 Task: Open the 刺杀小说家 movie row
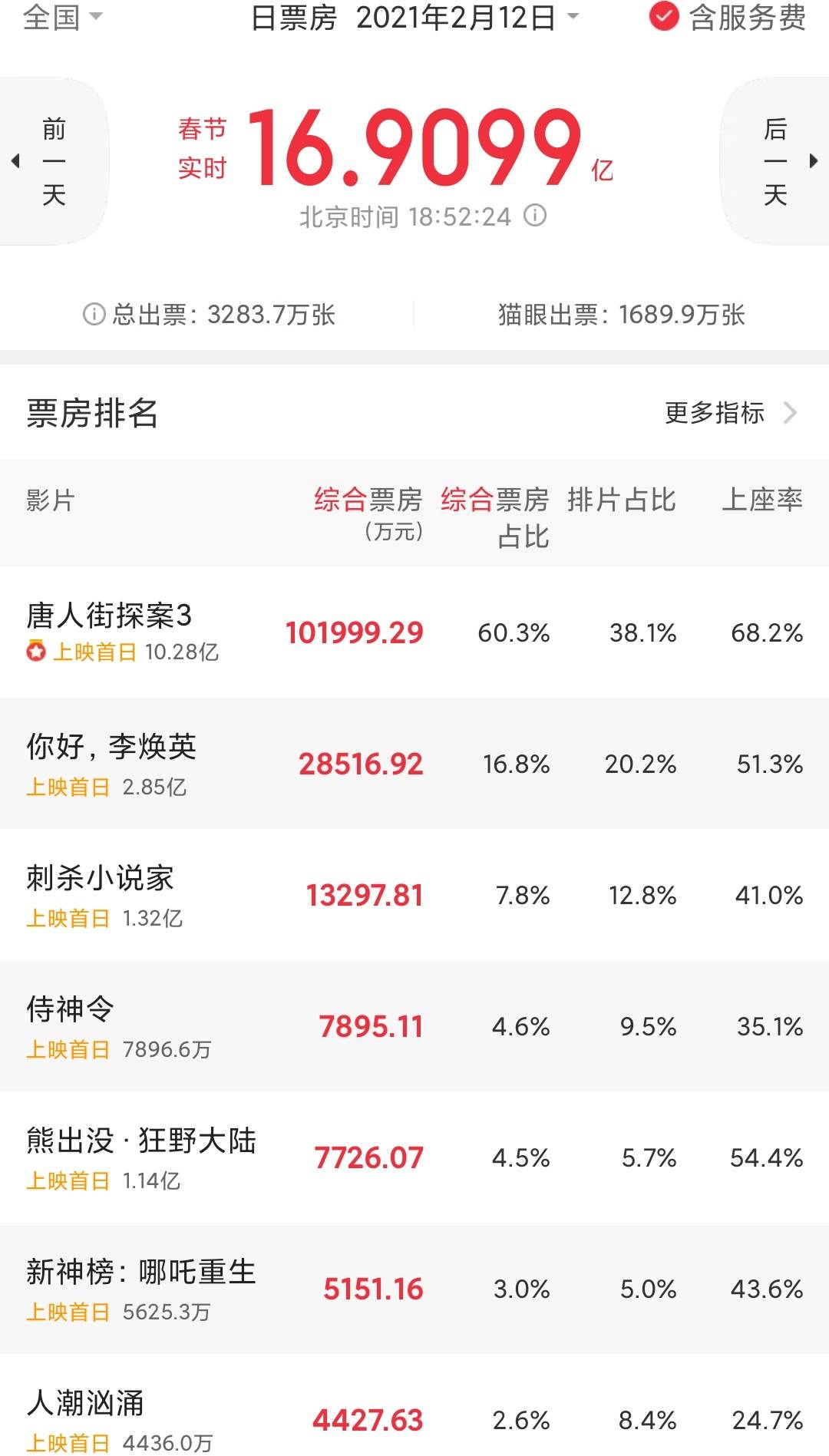(x=414, y=894)
